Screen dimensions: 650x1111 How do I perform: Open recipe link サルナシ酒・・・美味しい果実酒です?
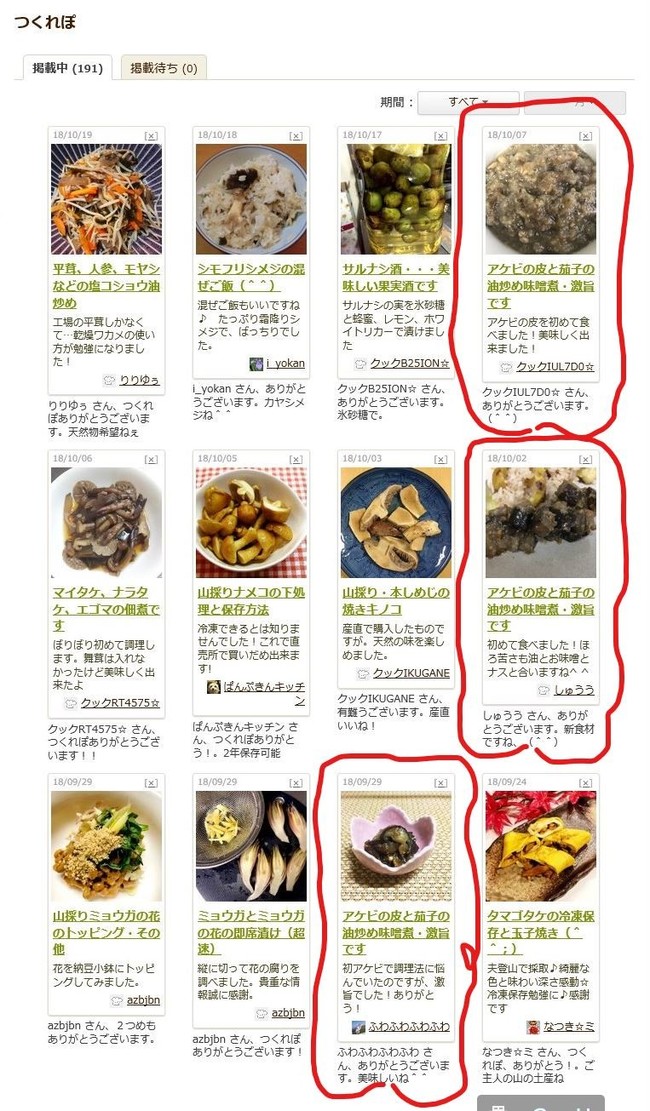(395, 277)
